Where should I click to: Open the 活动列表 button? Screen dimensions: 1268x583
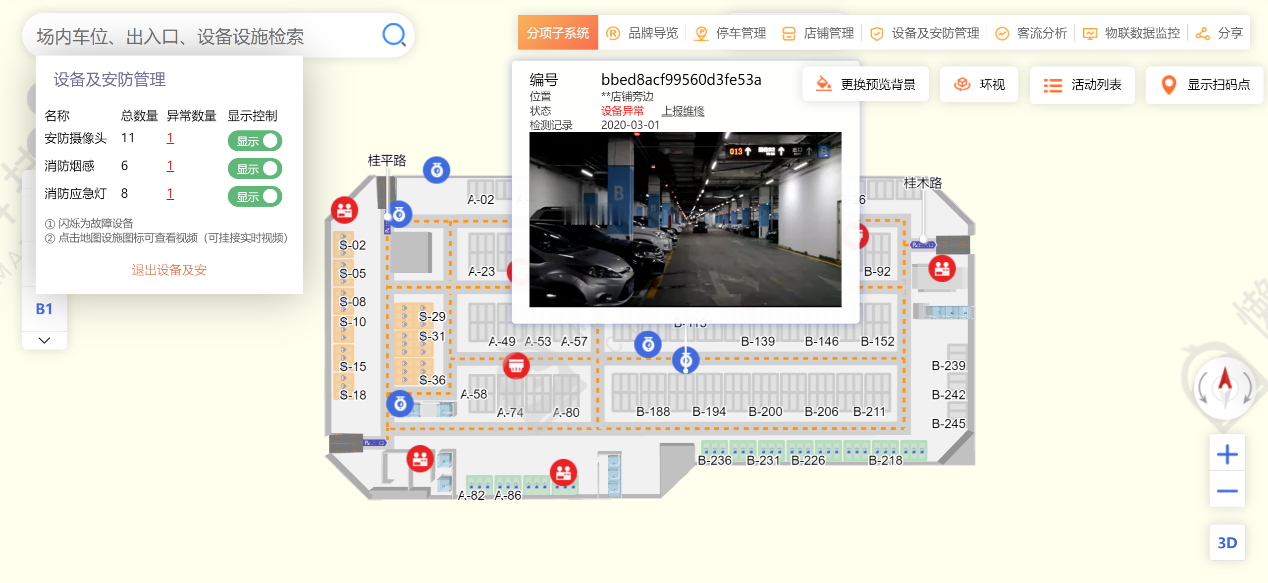pos(1082,85)
